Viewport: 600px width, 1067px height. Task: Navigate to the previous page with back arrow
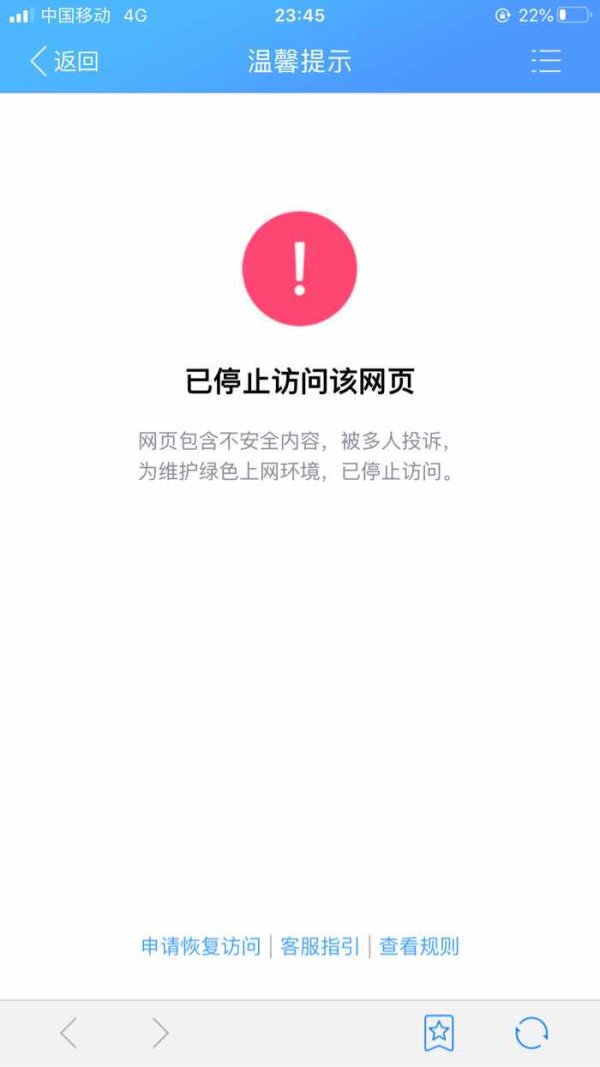pos(68,1033)
